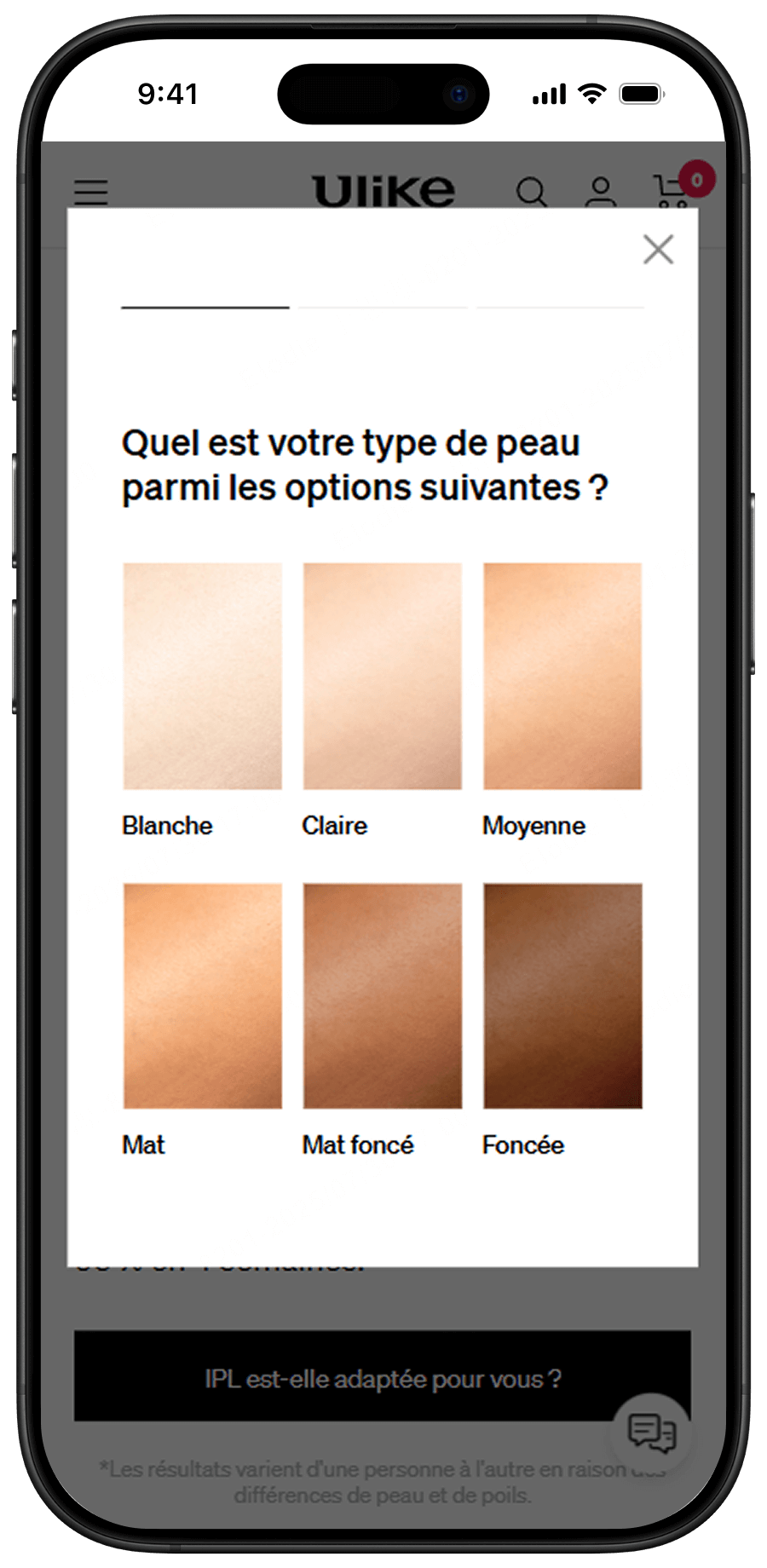
Task: Select the Blanche skin tone
Action: (x=203, y=676)
